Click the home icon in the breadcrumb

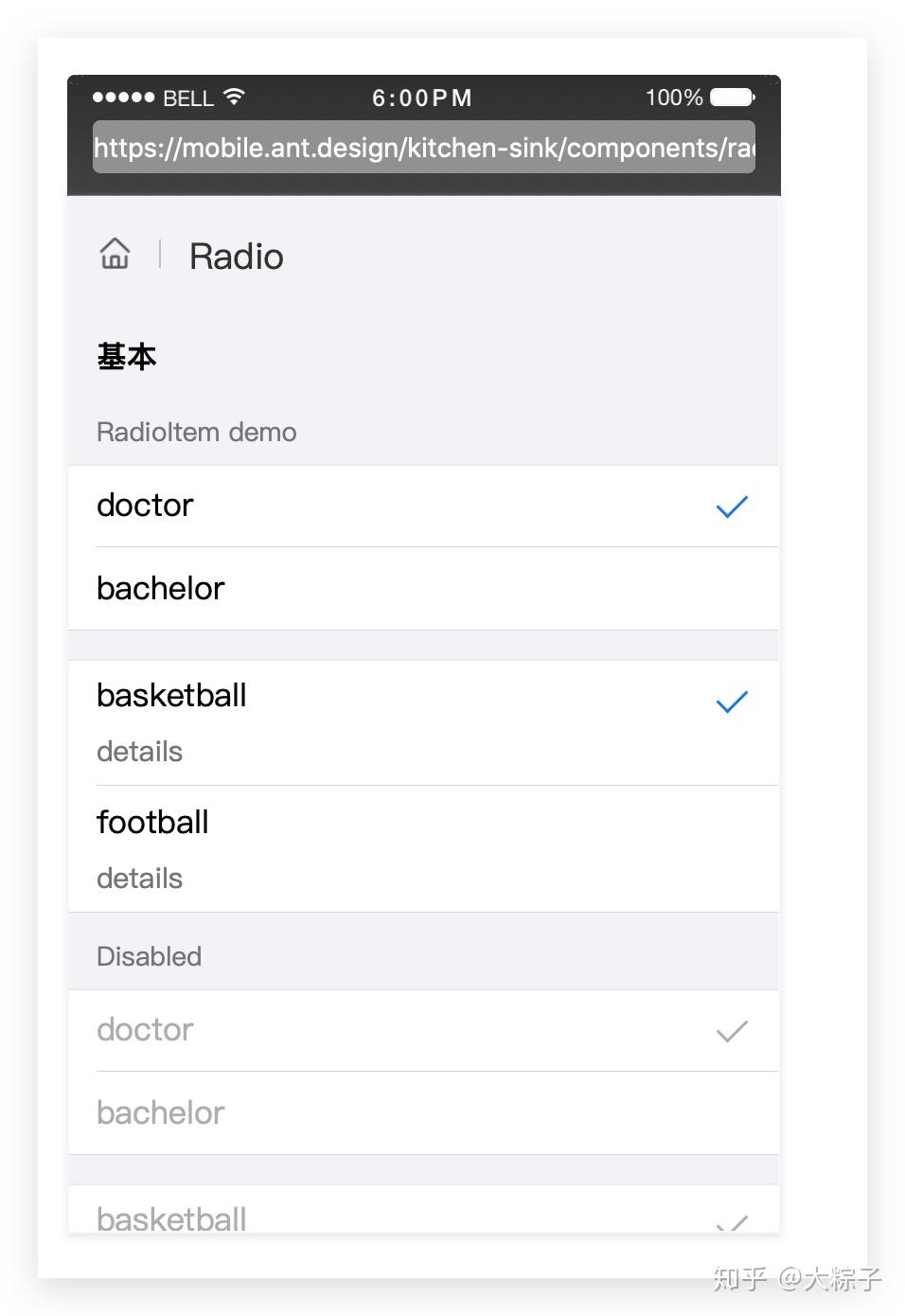[114, 253]
